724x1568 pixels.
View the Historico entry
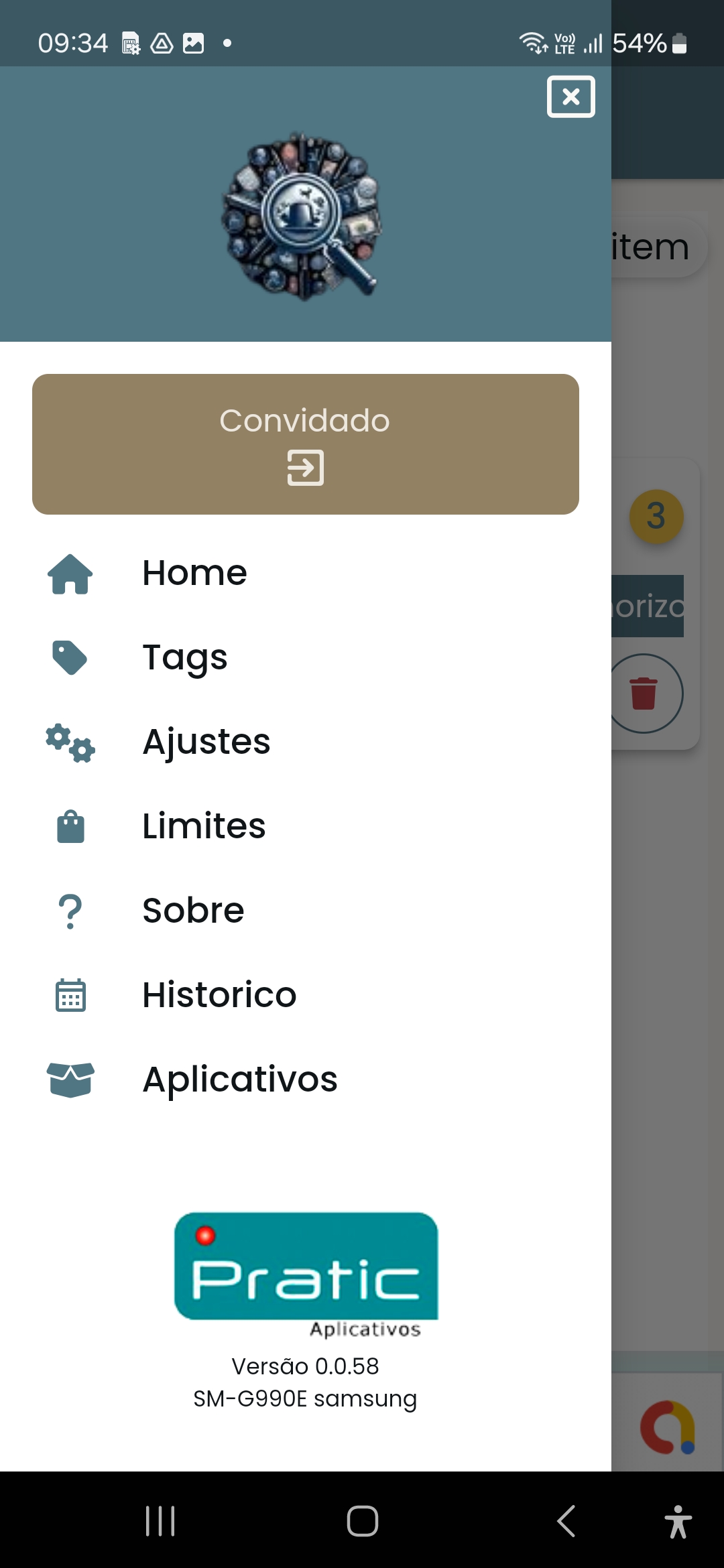pyautogui.click(x=306, y=996)
